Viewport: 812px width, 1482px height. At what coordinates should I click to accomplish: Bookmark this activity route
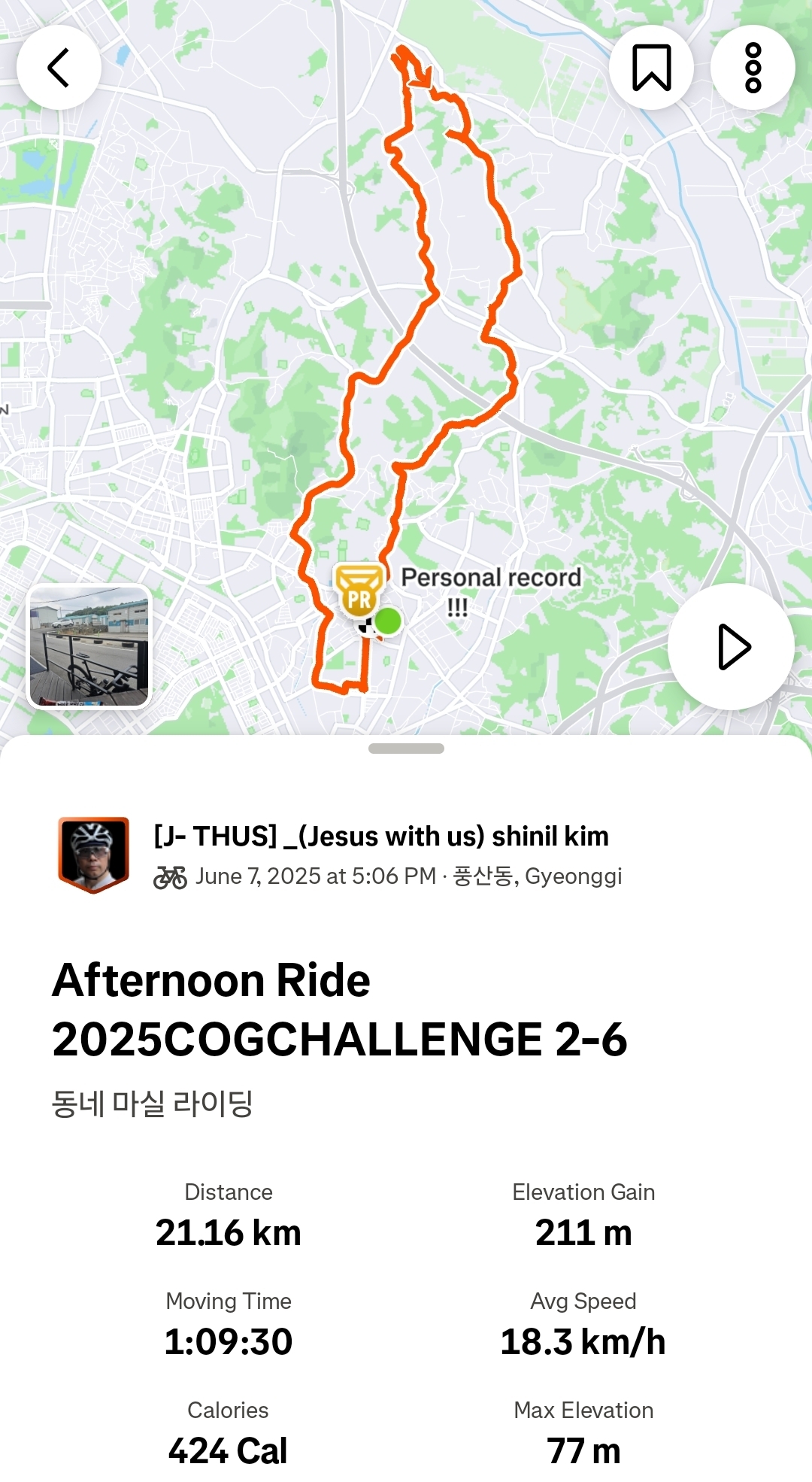coord(651,68)
